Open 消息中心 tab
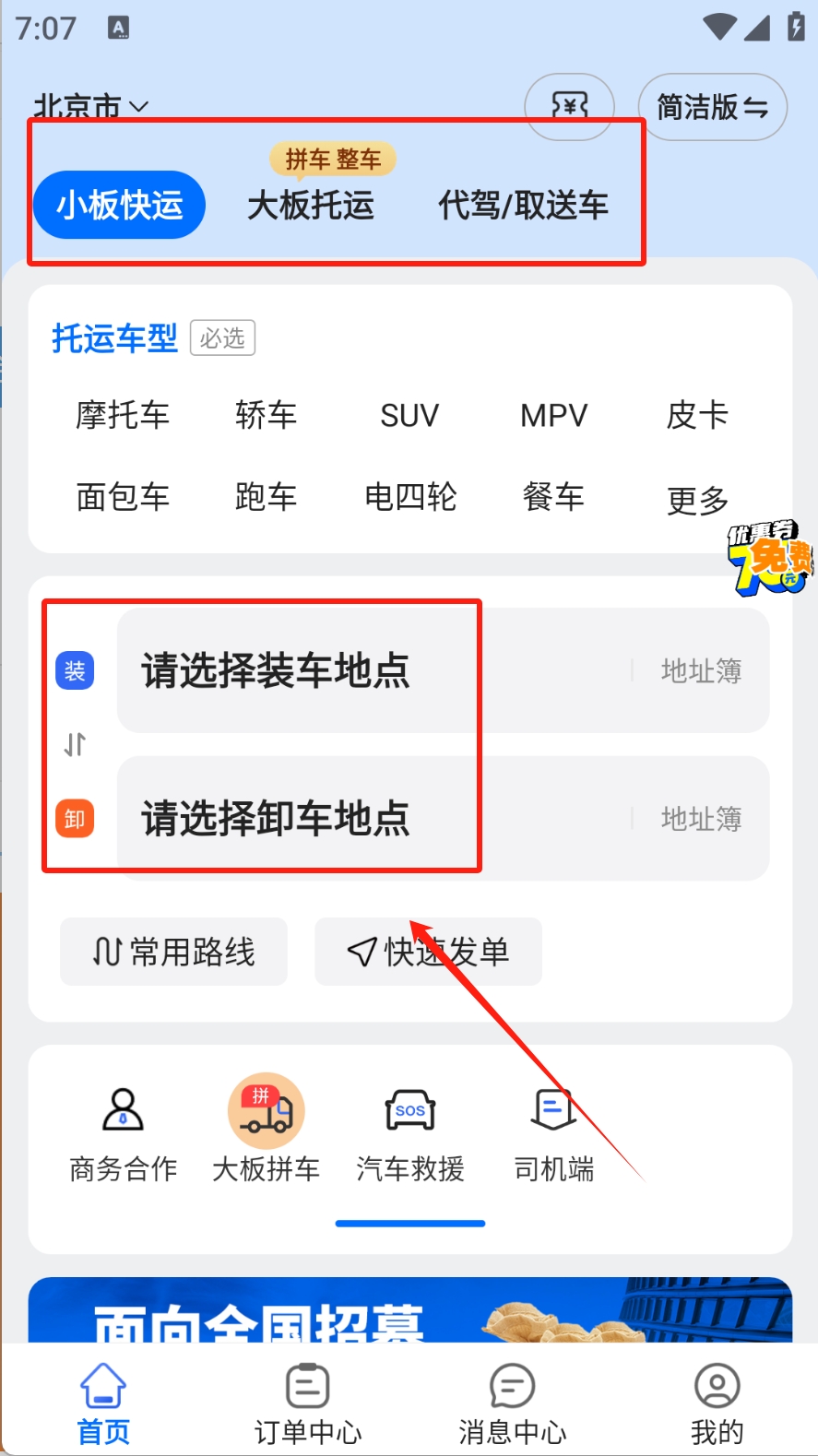The image size is (818, 1456). [x=513, y=1403]
